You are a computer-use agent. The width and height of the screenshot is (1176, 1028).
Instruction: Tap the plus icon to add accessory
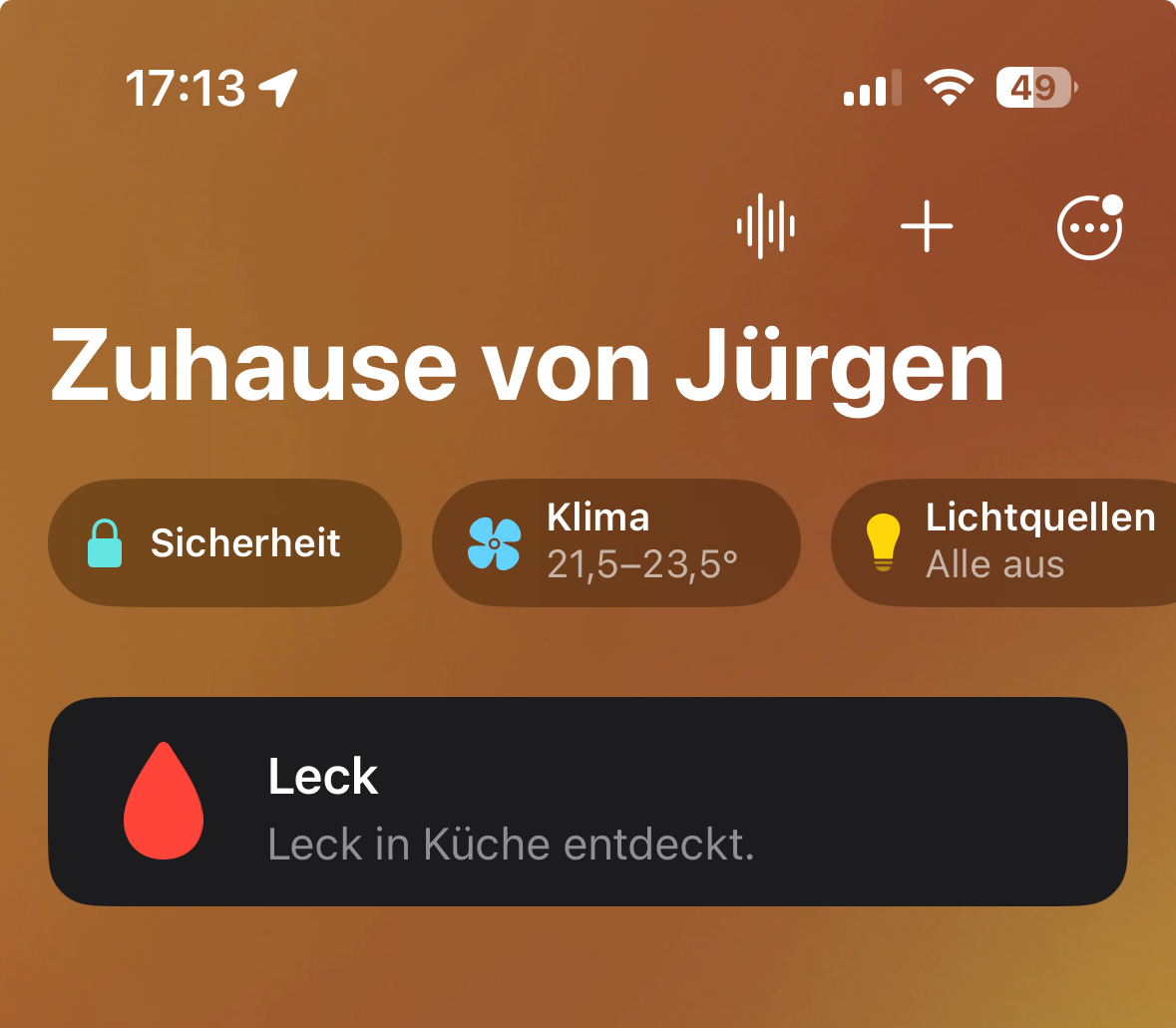927,226
